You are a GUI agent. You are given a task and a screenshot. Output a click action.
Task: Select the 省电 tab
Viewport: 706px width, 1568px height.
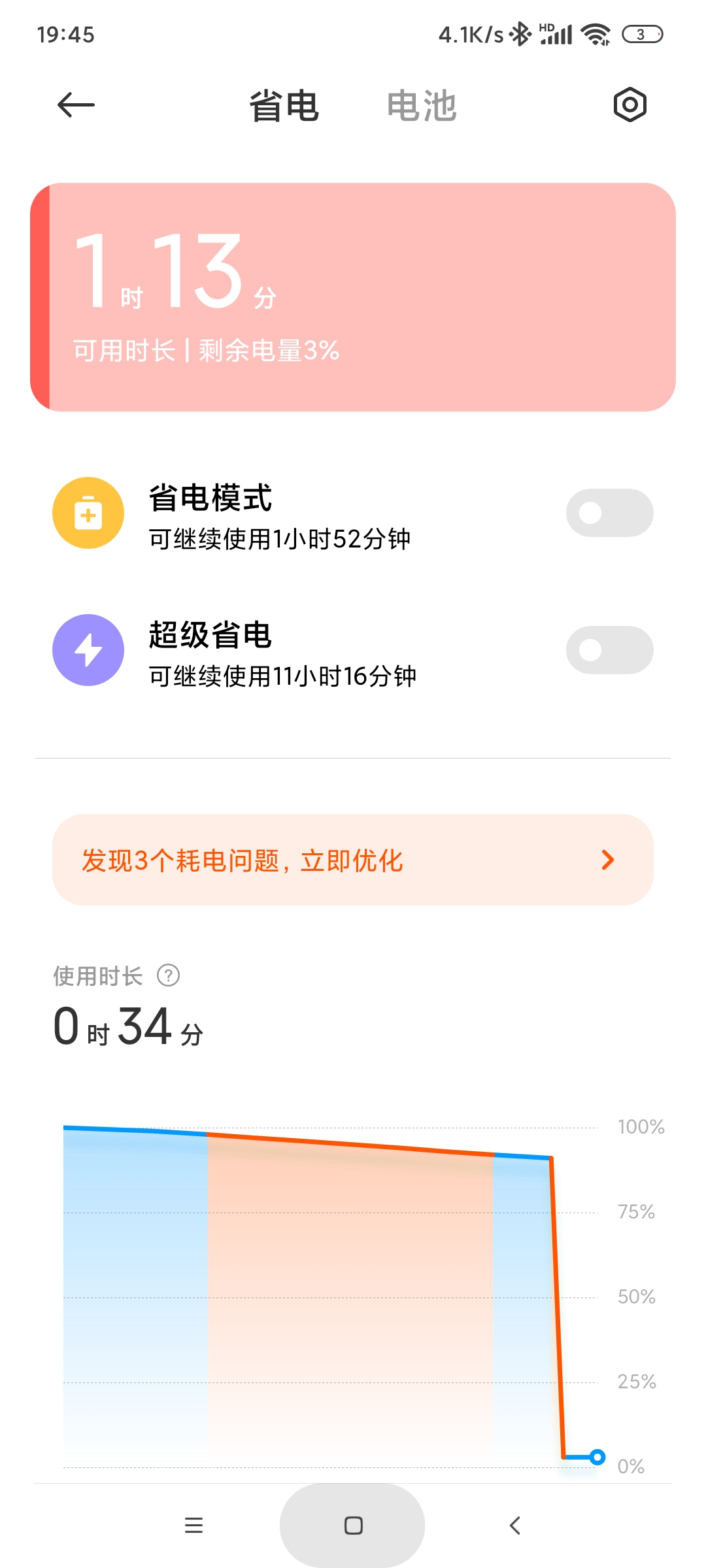click(x=284, y=106)
